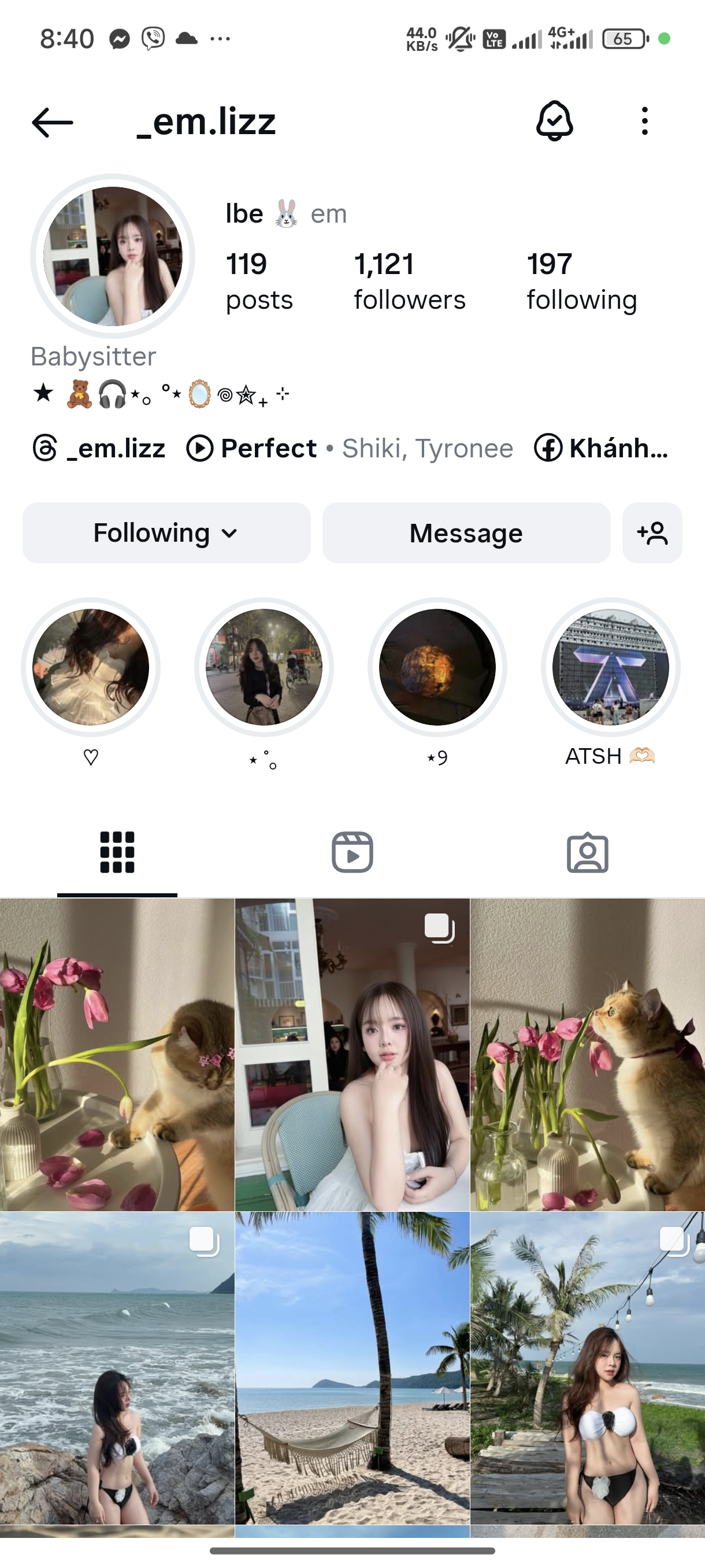705x1568 pixels.
Task: Open the post of girl in white dress by blue chair
Action: 352,1054
